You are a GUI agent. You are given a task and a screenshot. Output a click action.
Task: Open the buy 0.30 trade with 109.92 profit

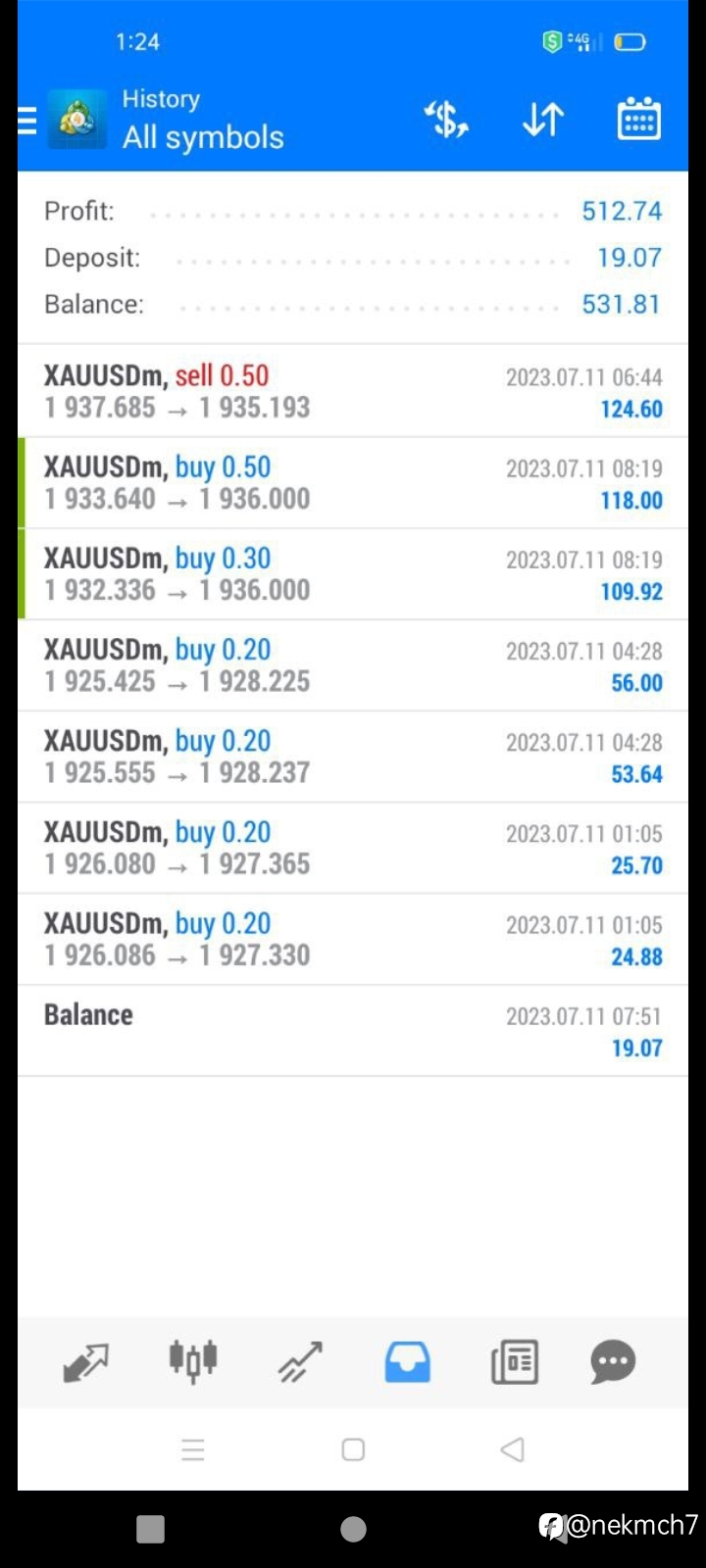353,574
